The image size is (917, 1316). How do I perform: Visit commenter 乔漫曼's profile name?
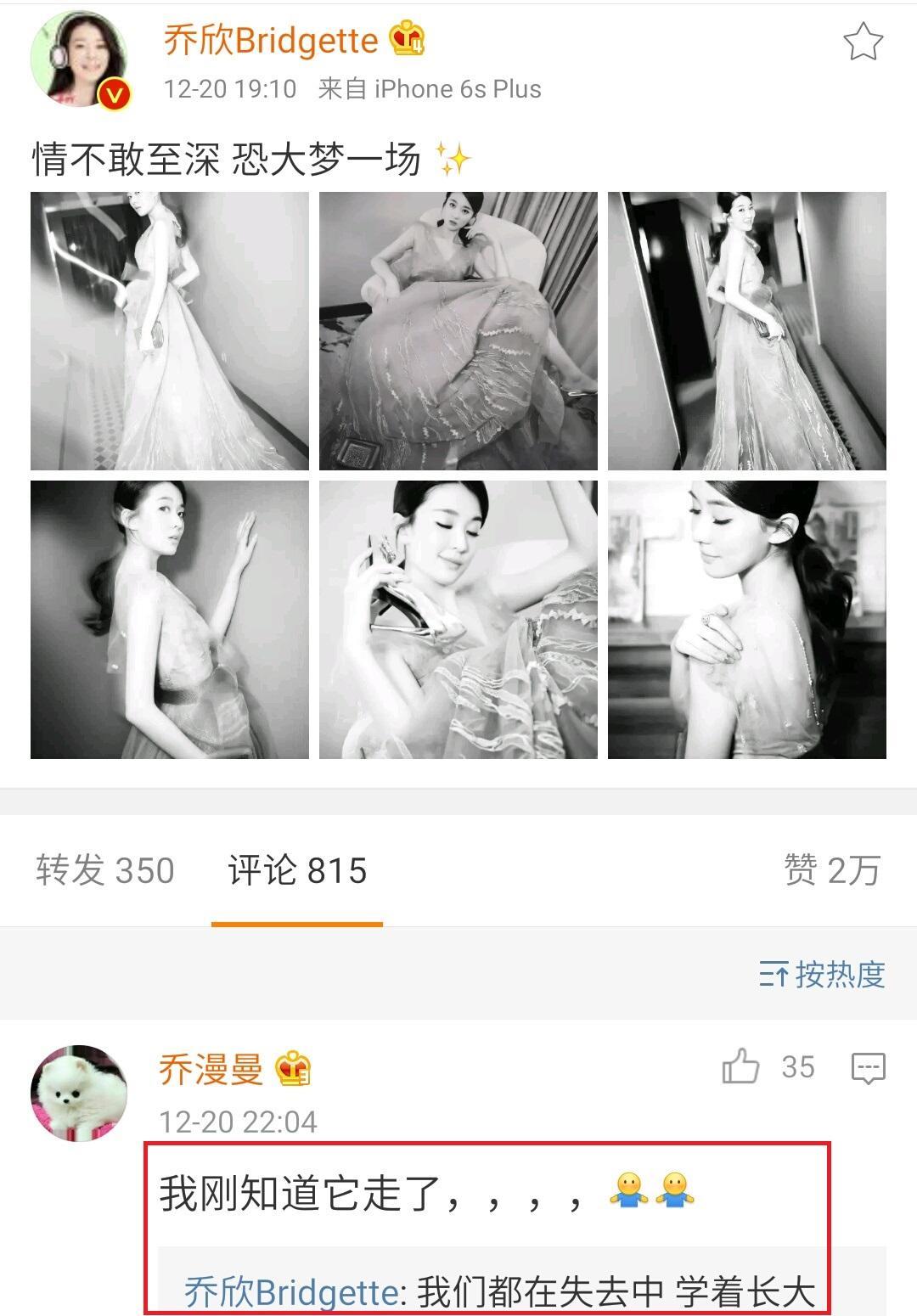tap(211, 1069)
